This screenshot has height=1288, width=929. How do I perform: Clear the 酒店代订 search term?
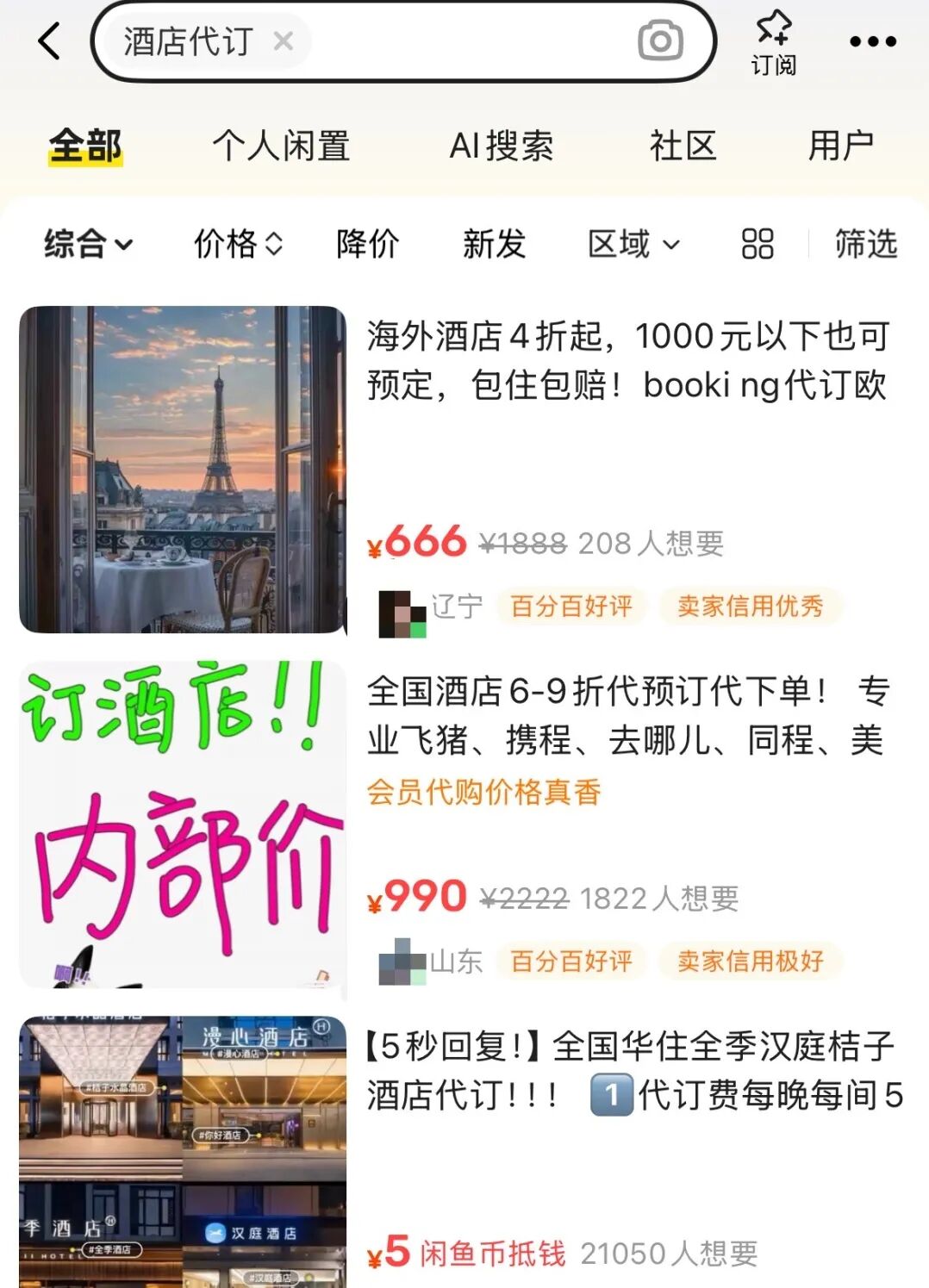(x=284, y=40)
